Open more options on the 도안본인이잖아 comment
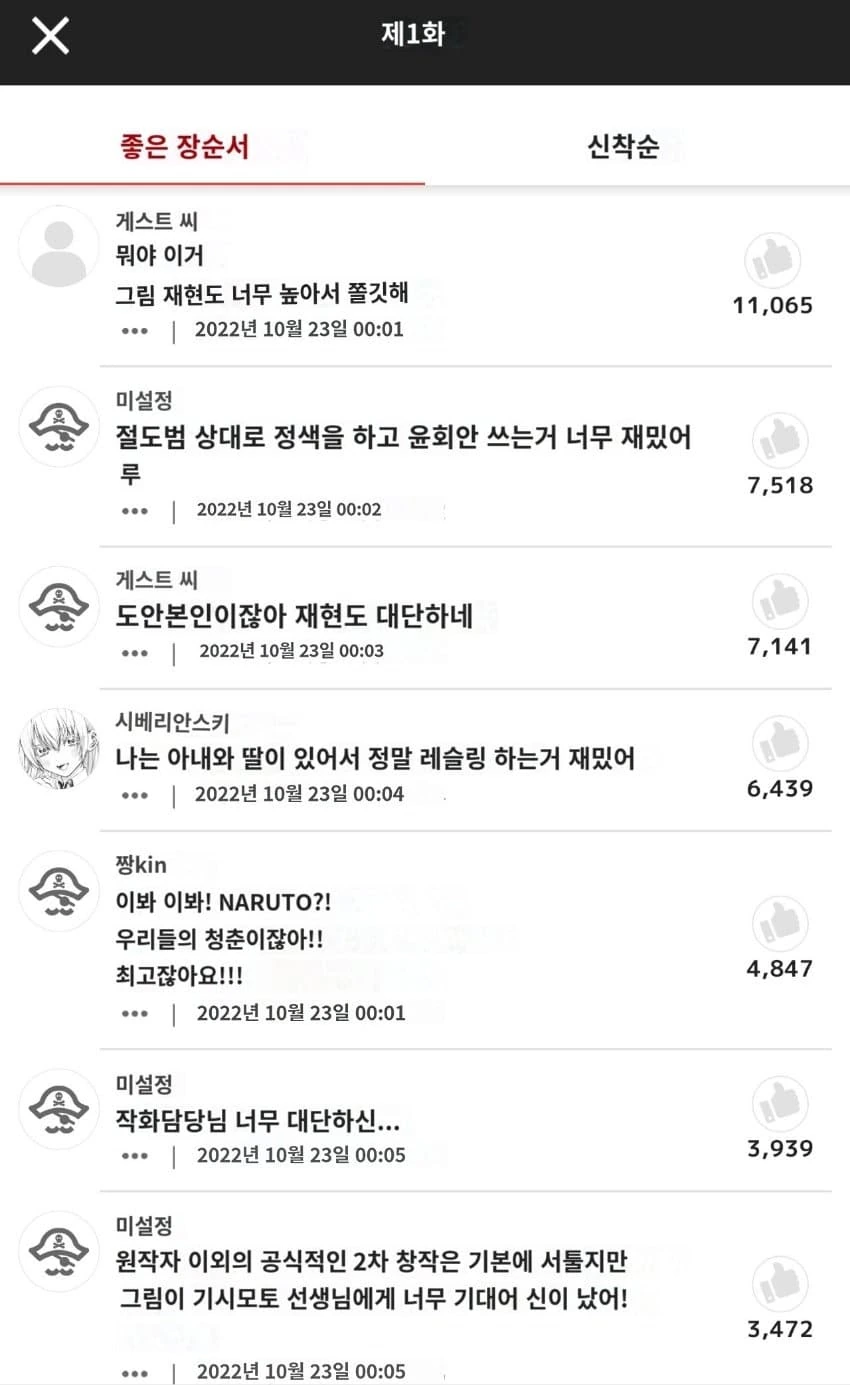Screen dimensions: 850x1385 click(x=134, y=652)
